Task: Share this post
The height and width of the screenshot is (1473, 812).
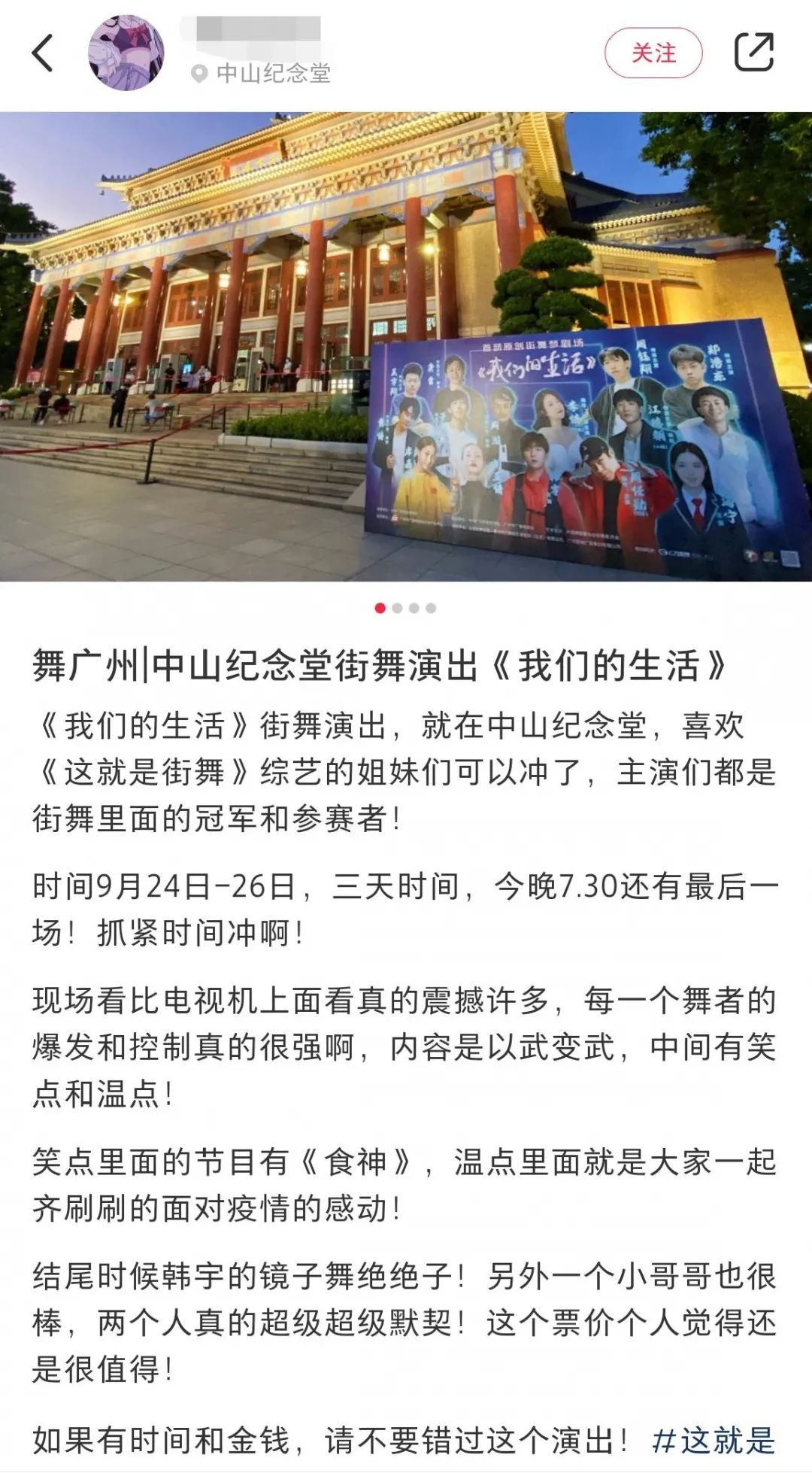Action: tap(753, 53)
